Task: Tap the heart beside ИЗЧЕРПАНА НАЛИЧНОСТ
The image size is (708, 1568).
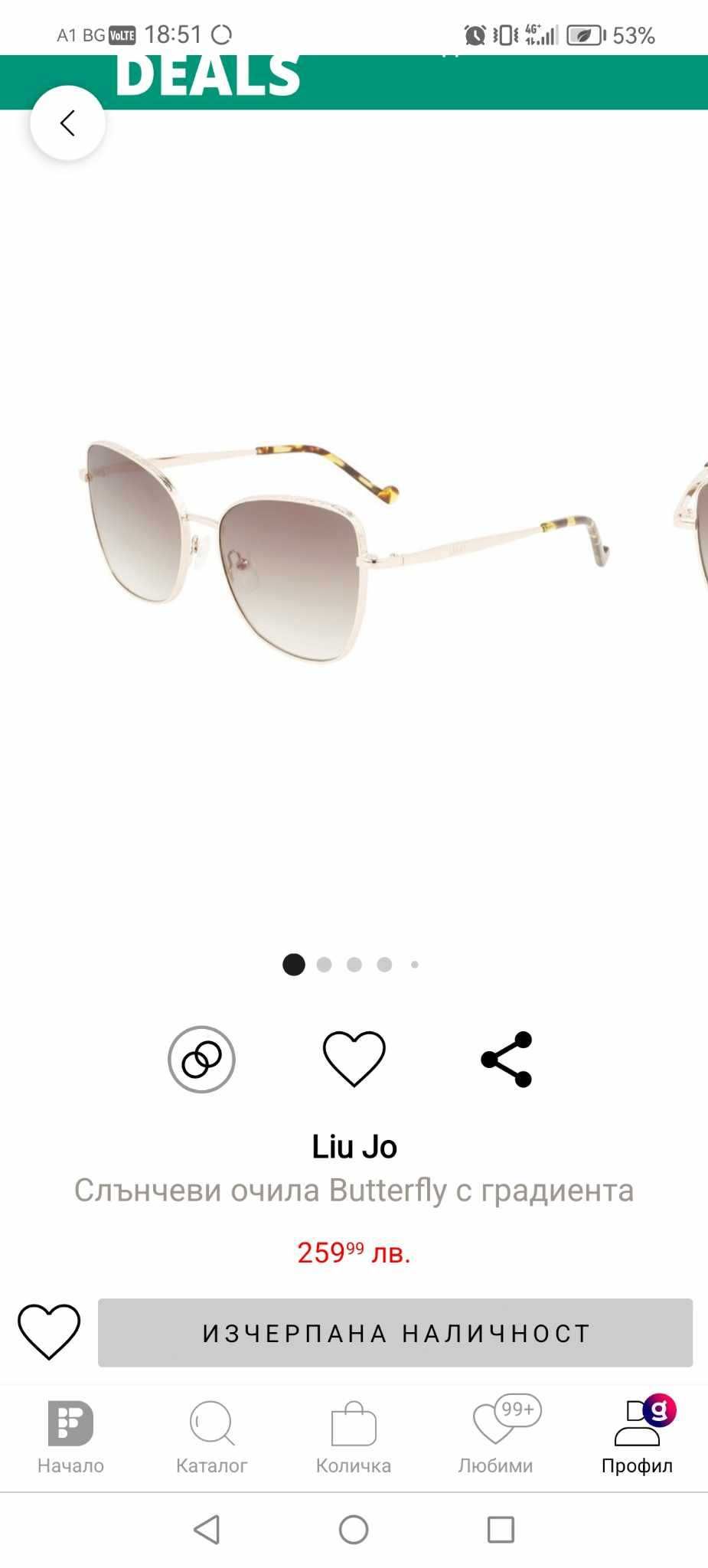Action: tap(49, 1331)
